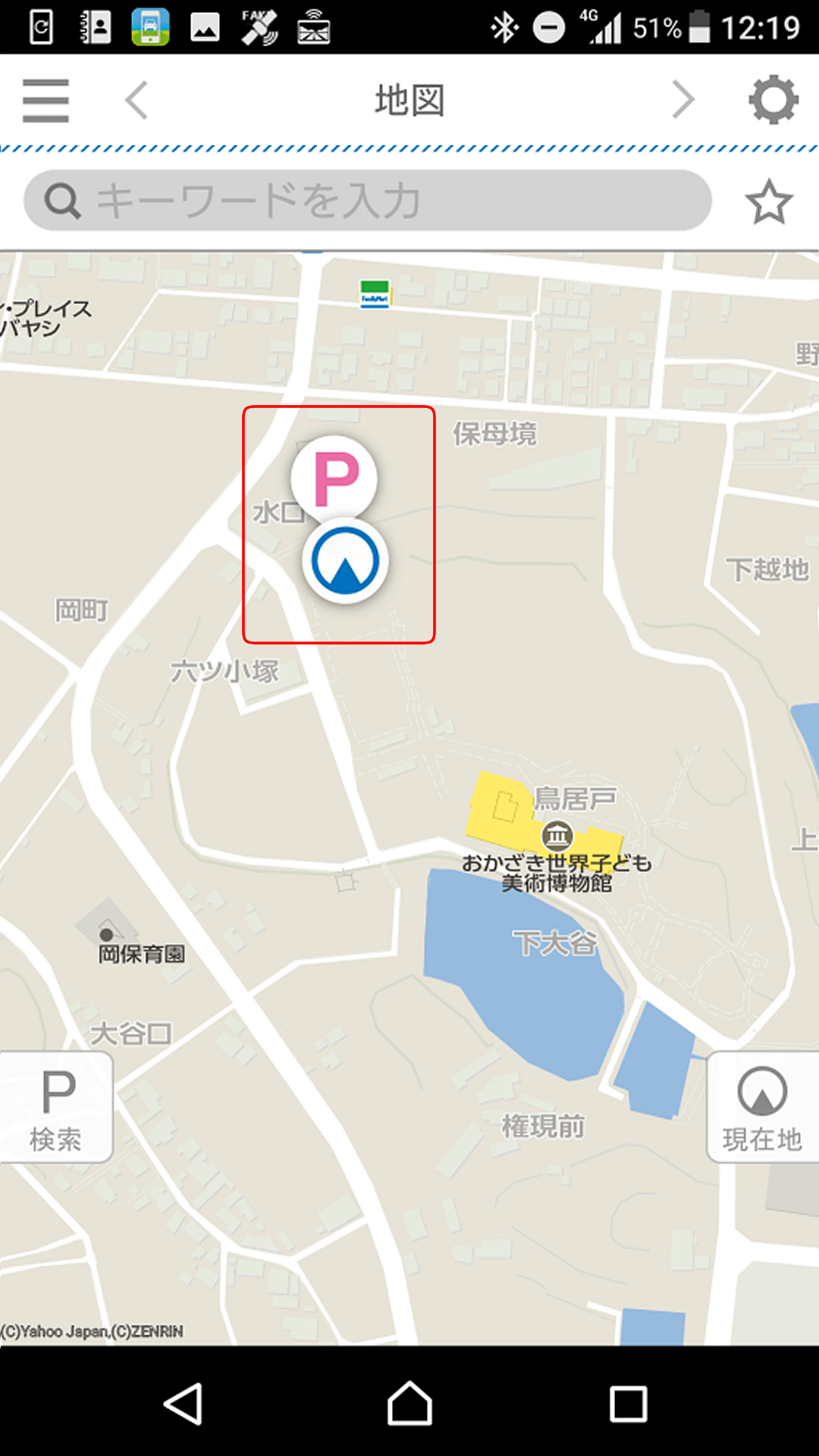The width and height of the screenshot is (819, 1456).
Task: Go to the Android home screen
Action: point(409,1404)
